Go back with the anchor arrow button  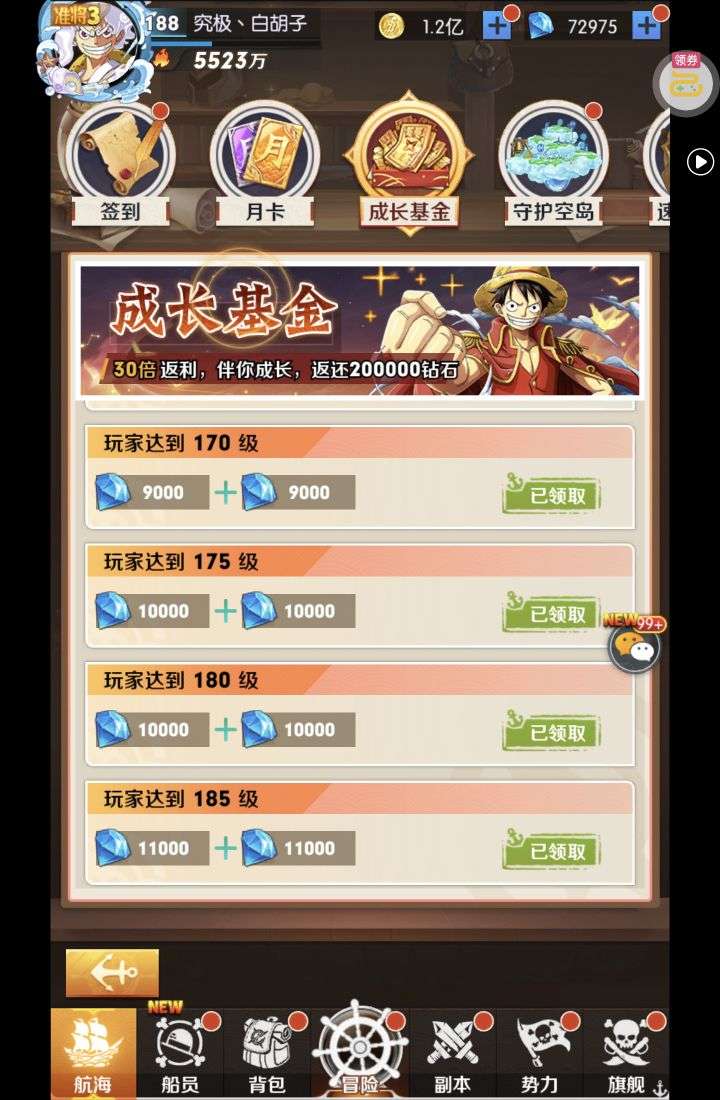pyautogui.click(x=112, y=972)
